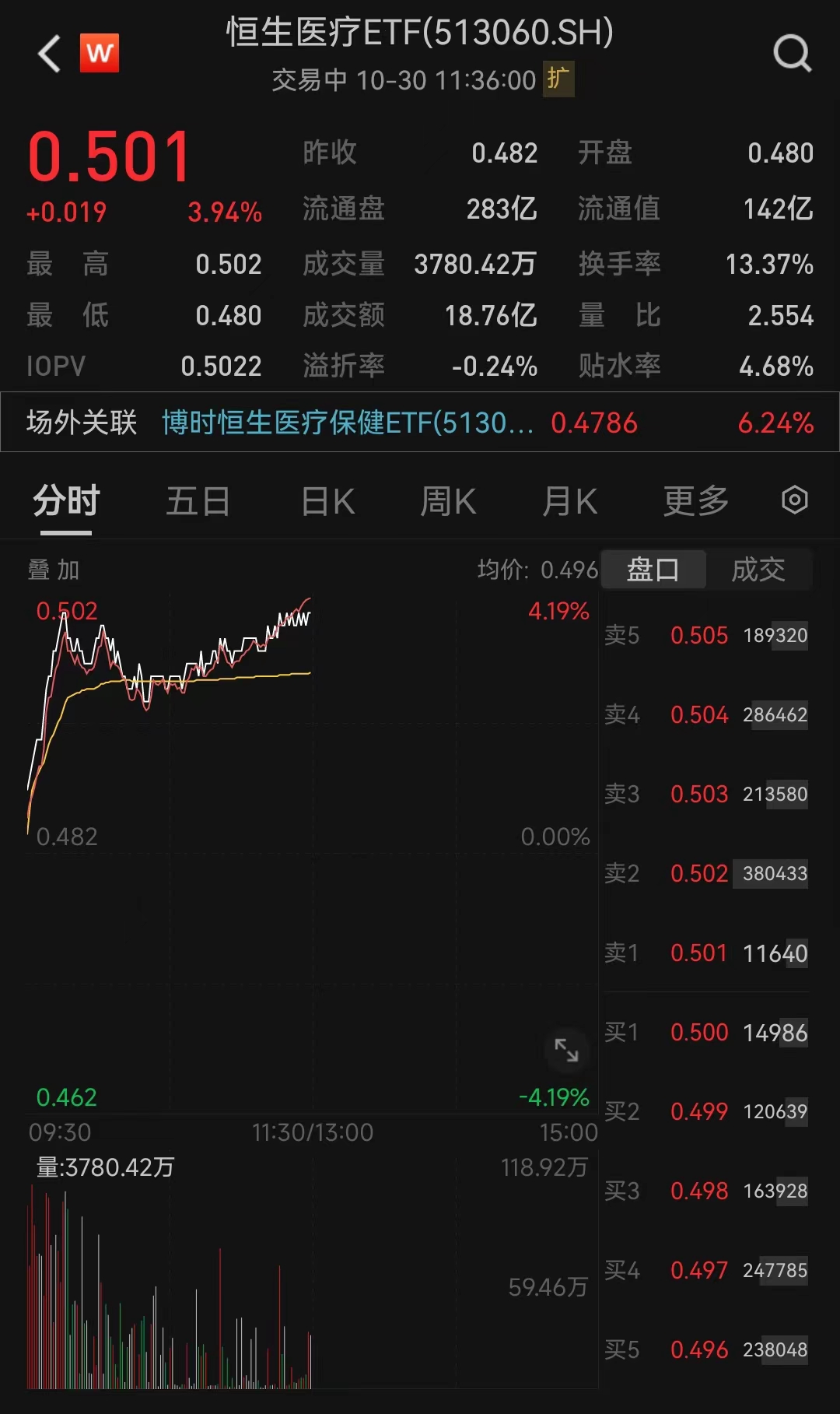
Task: Switch to the 五日 chart tab
Action: [x=198, y=501]
